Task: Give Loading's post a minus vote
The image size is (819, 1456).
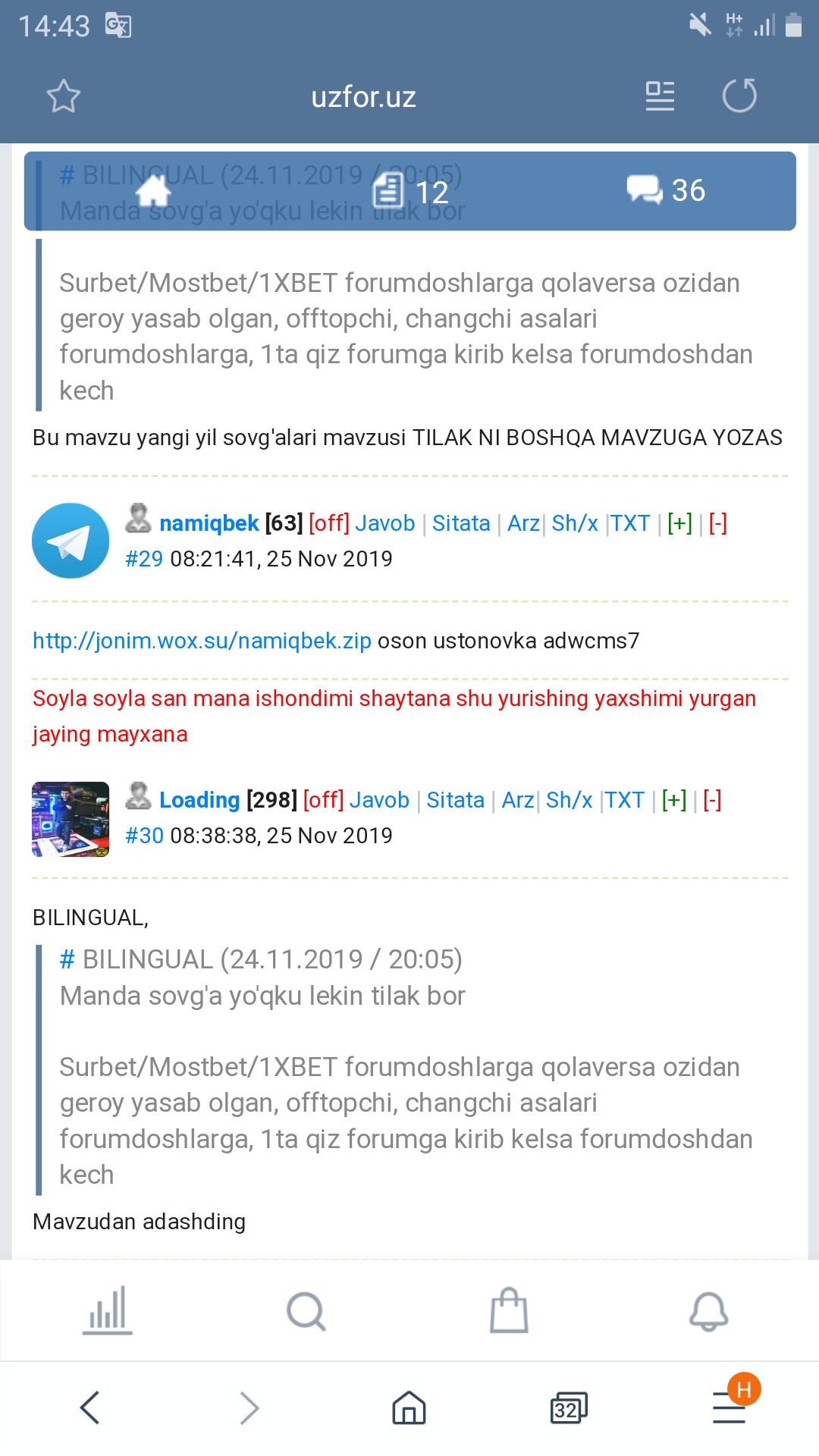Action: pyautogui.click(x=712, y=800)
